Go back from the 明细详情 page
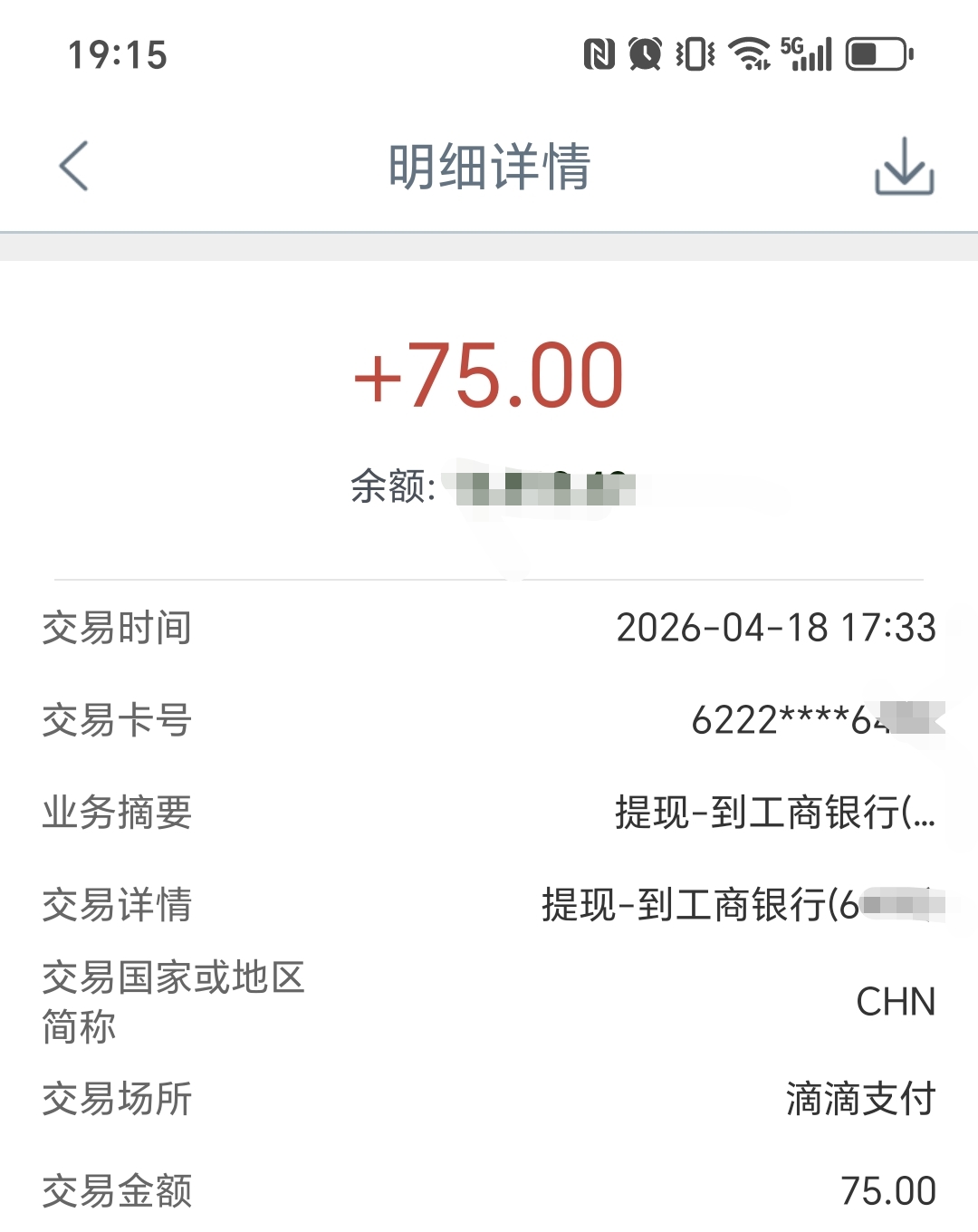The width and height of the screenshot is (978, 1232). point(74,166)
